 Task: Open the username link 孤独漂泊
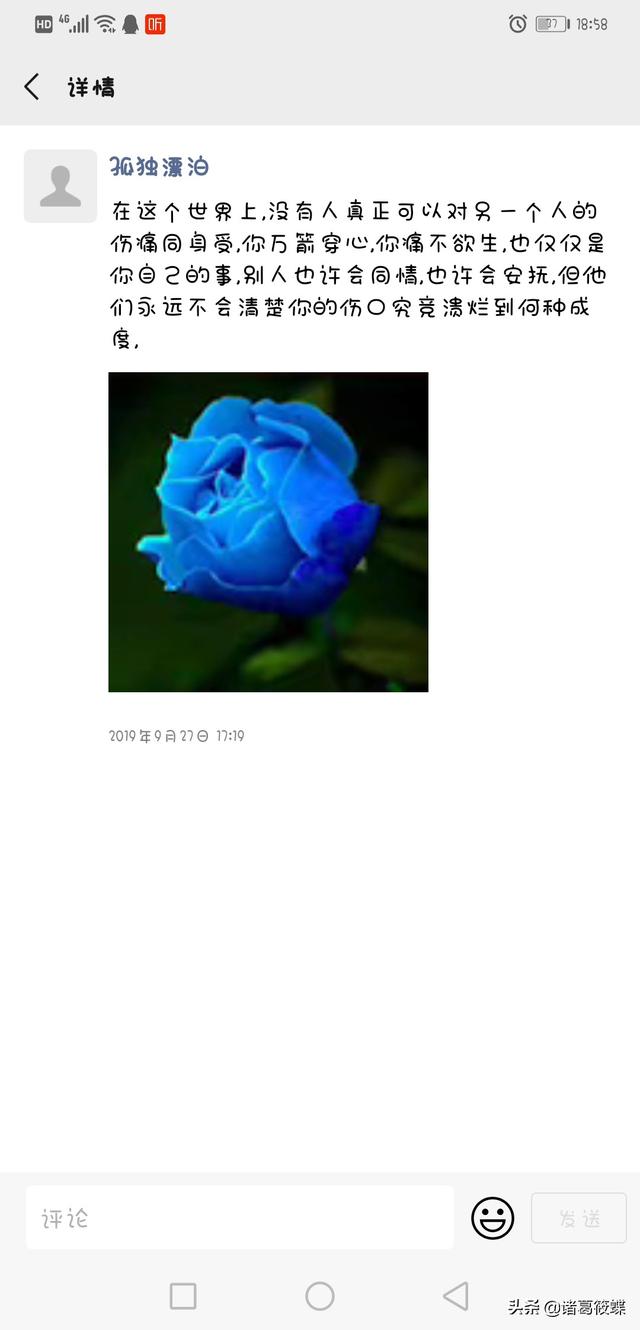159,167
